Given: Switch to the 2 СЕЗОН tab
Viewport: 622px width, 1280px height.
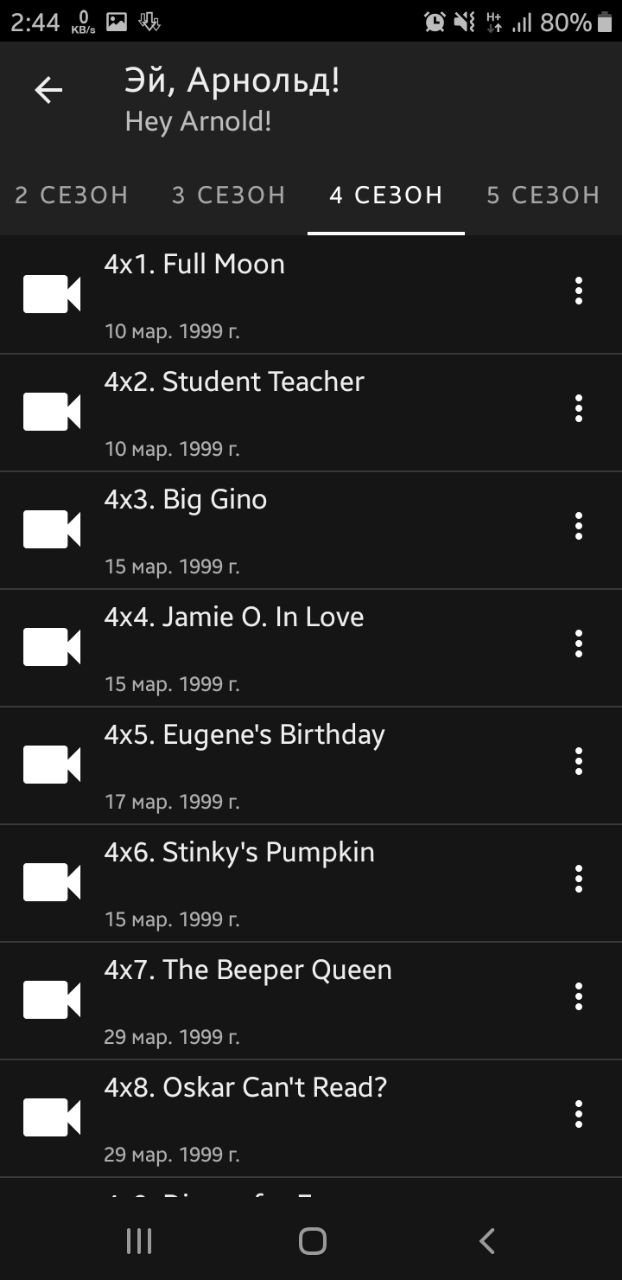Looking at the screenshot, I should (72, 195).
